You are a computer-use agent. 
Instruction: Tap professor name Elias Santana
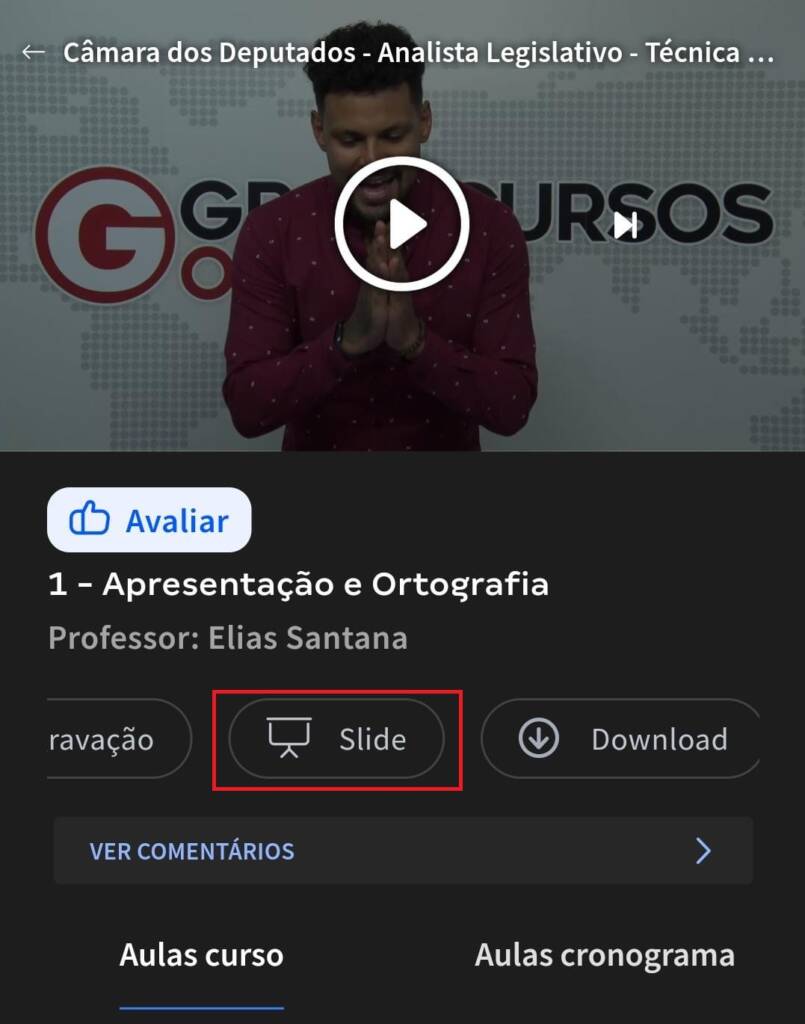pos(228,637)
